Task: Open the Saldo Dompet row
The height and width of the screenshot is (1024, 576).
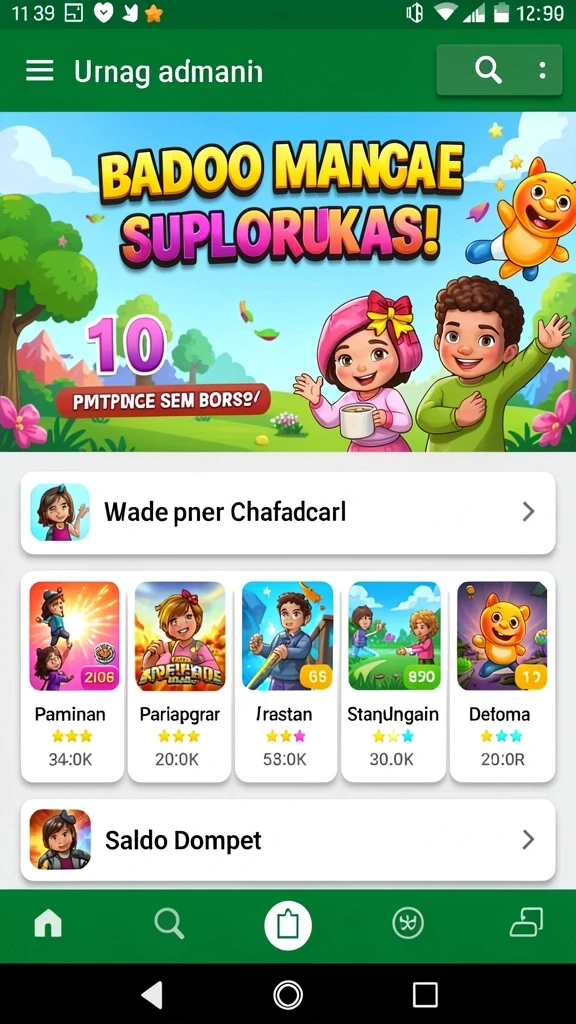Action: pyautogui.click(x=288, y=840)
